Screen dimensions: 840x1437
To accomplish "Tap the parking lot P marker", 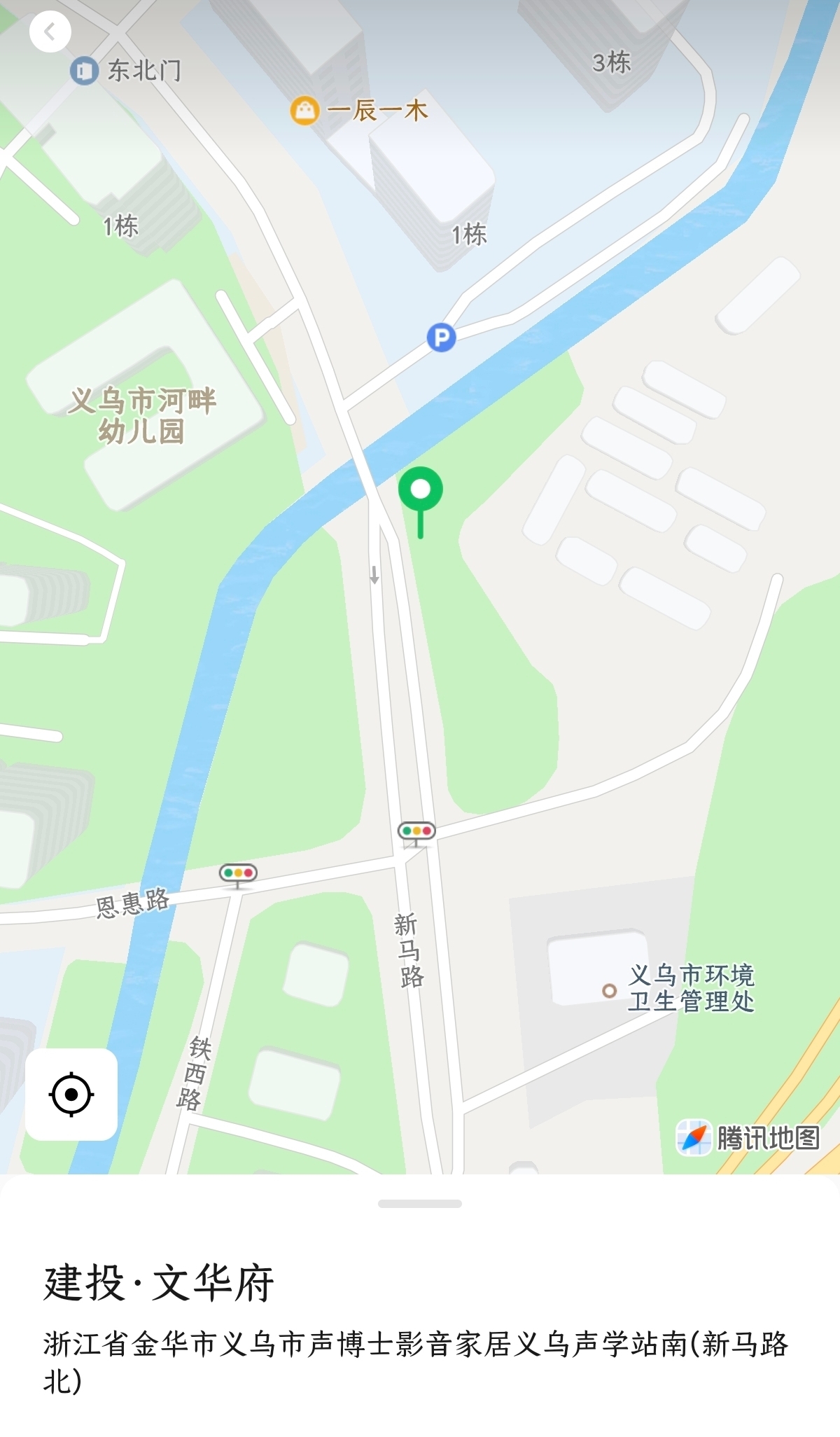I will coord(442,338).
